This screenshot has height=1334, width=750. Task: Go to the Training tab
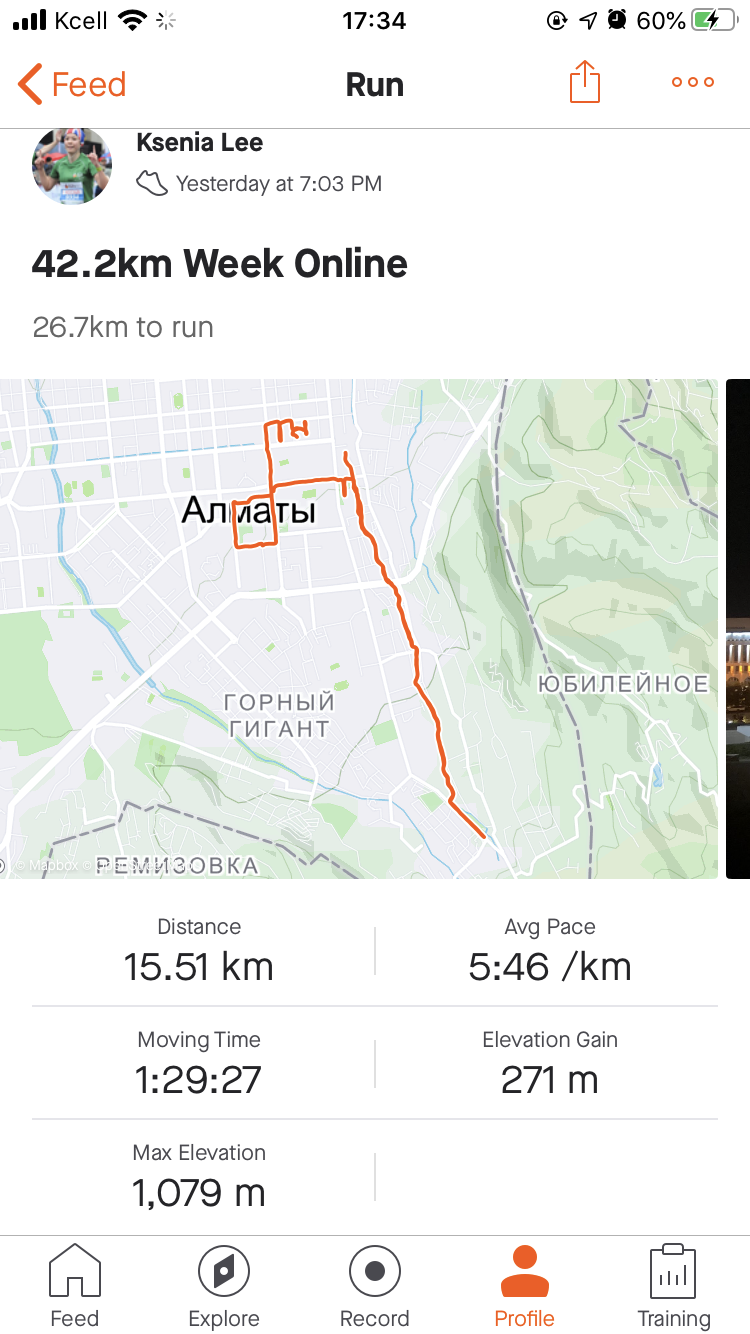(674, 1286)
